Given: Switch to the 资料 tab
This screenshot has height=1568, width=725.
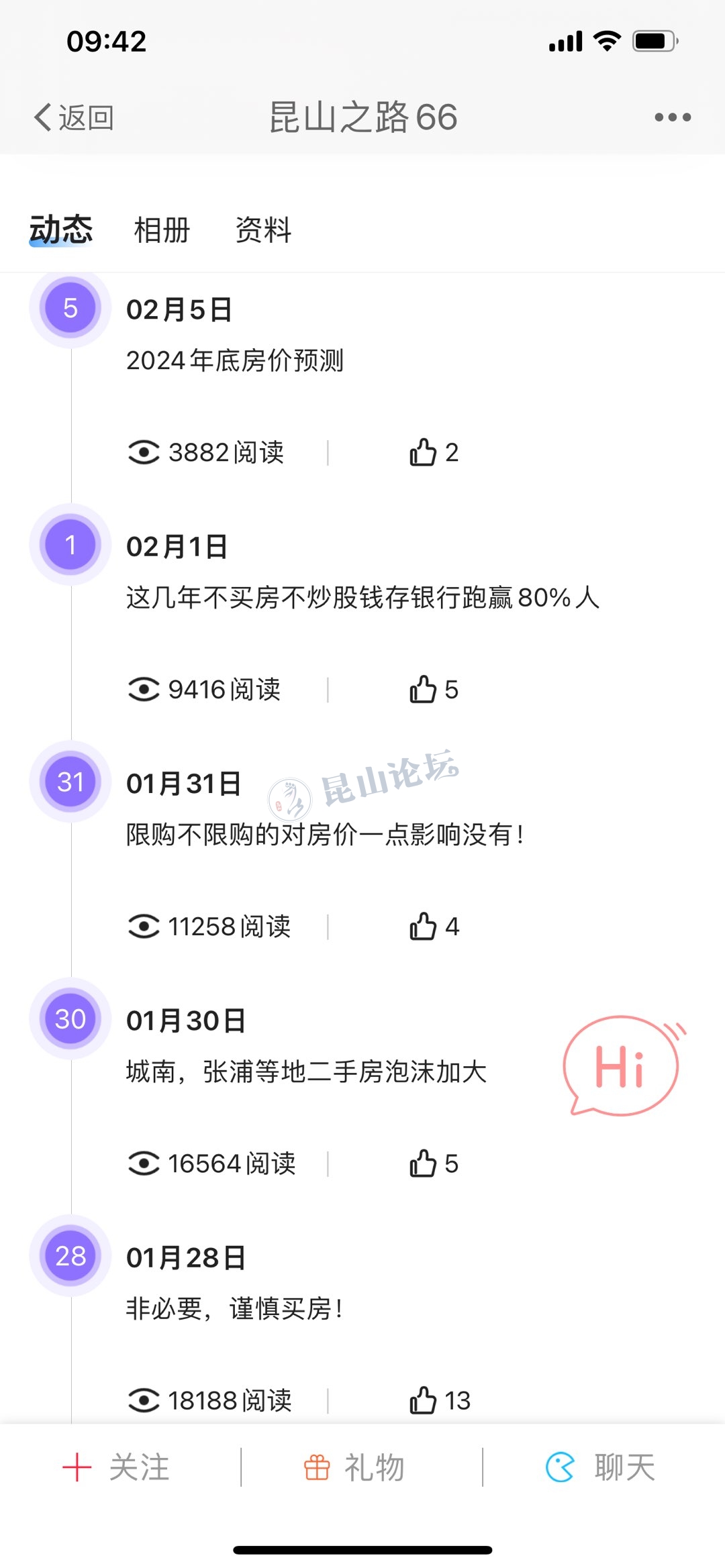Looking at the screenshot, I should click(x=263, y=230).
